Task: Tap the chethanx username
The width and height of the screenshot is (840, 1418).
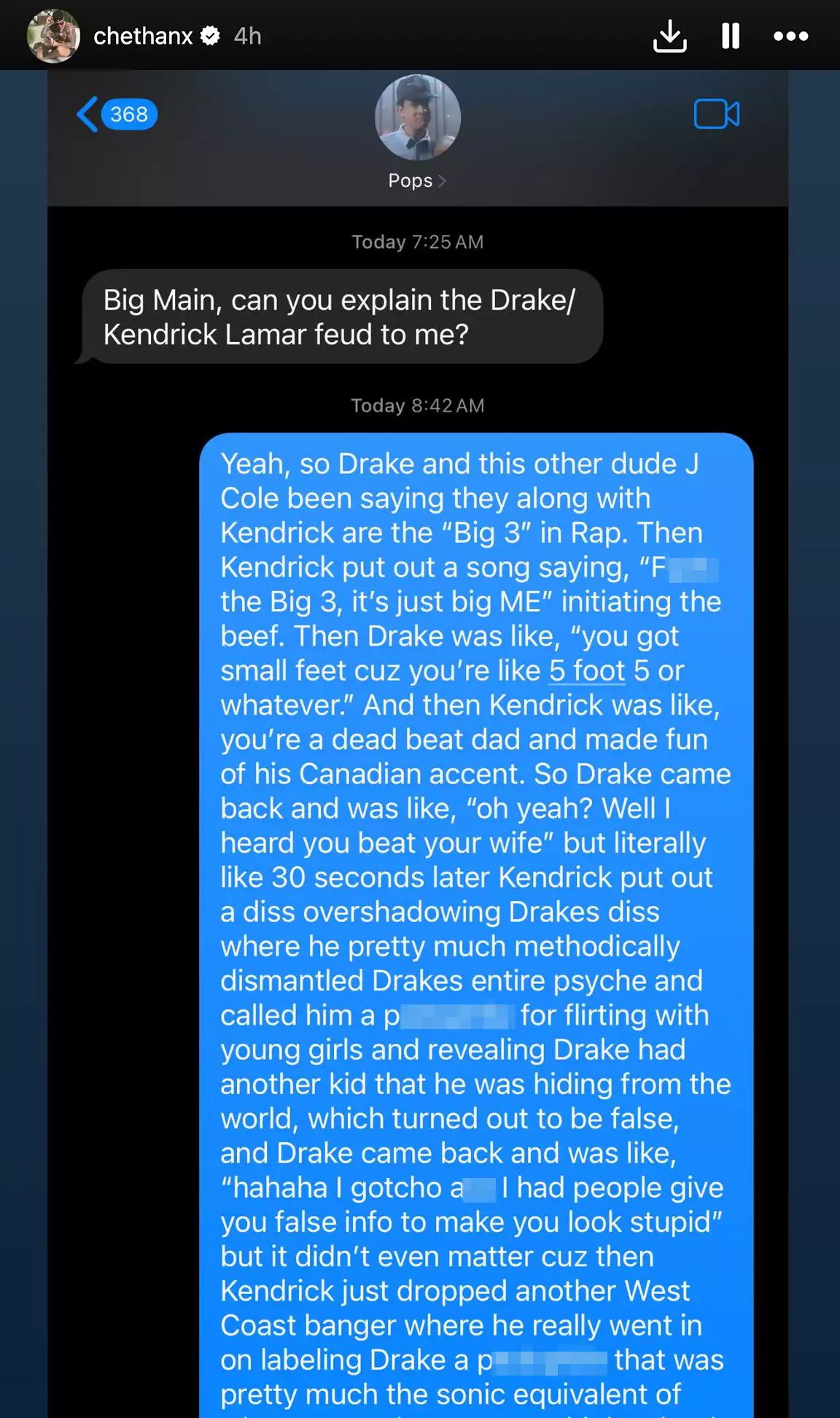Action: pyautogui.click(x=143, y=36)
